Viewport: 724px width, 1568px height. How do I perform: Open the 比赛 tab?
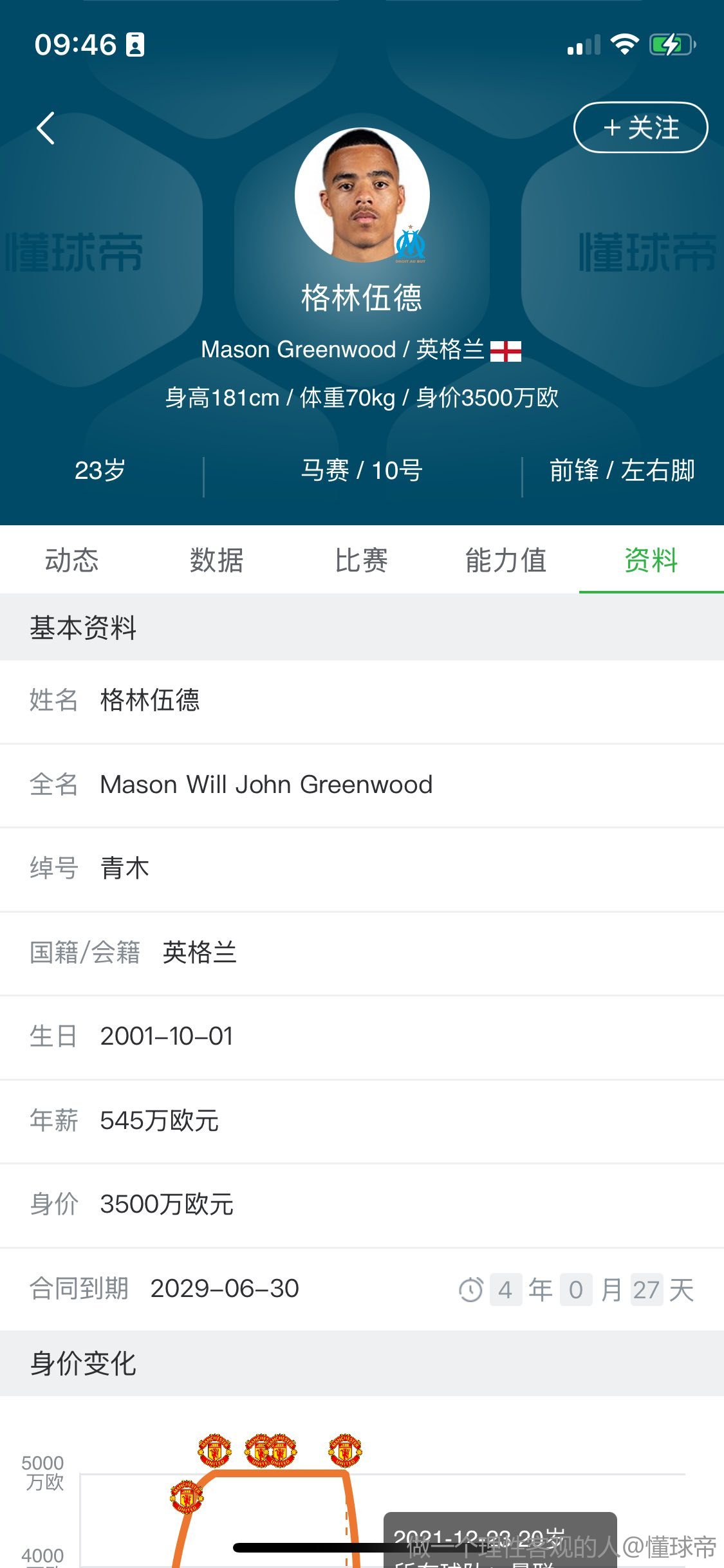[362, 559]
